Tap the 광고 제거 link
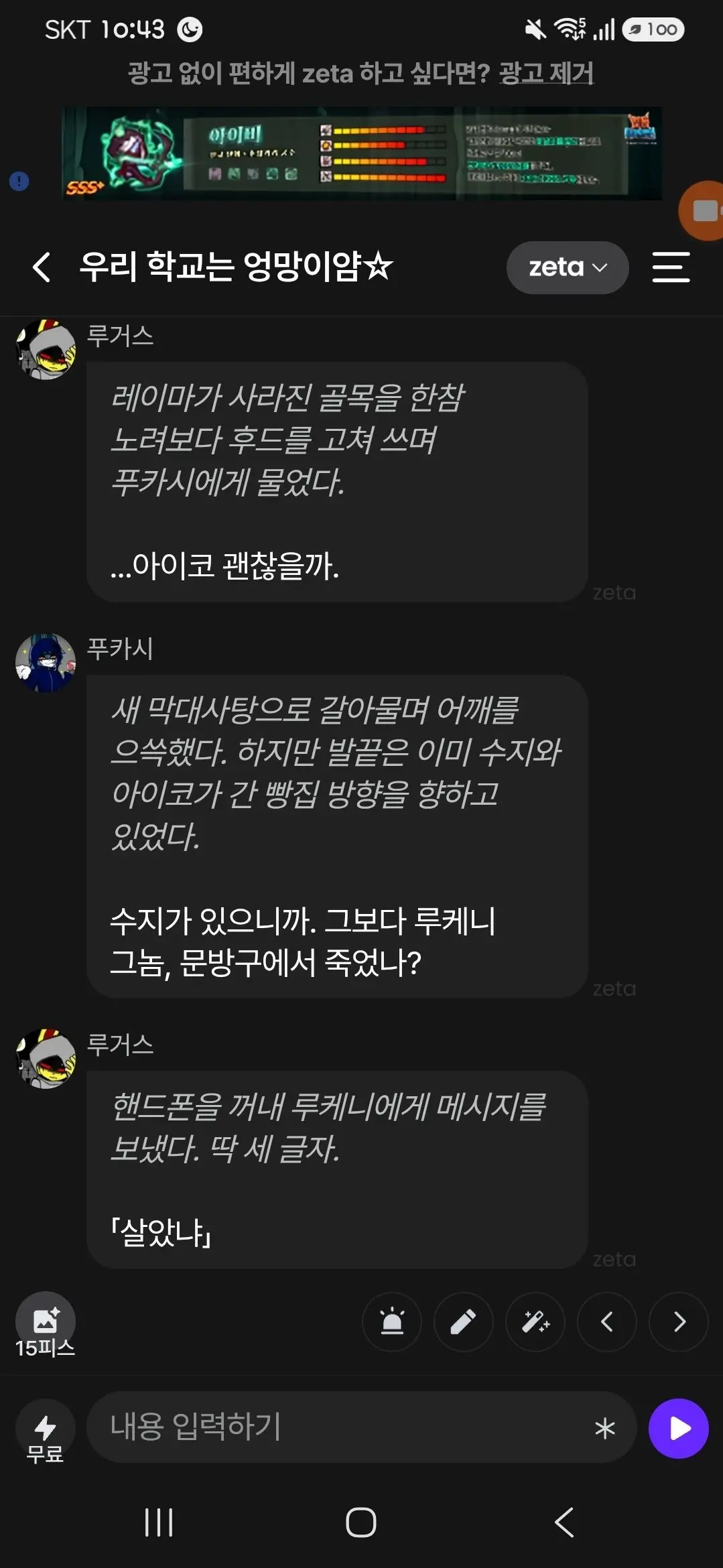The height and width of the screenshot is (1568, 723). pos(546,73)
